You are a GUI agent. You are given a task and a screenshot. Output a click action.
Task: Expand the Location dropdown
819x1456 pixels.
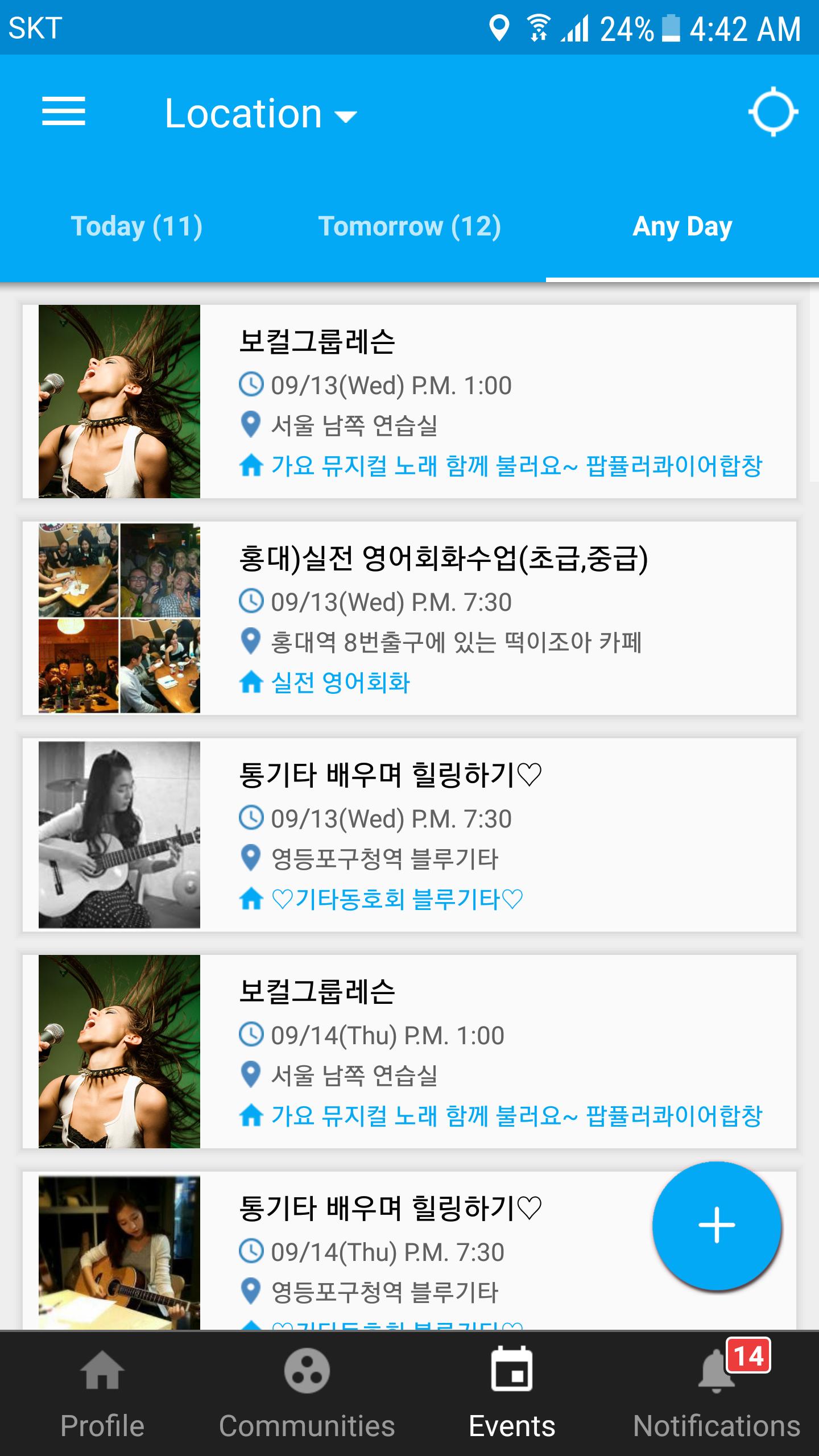[260, 114]
